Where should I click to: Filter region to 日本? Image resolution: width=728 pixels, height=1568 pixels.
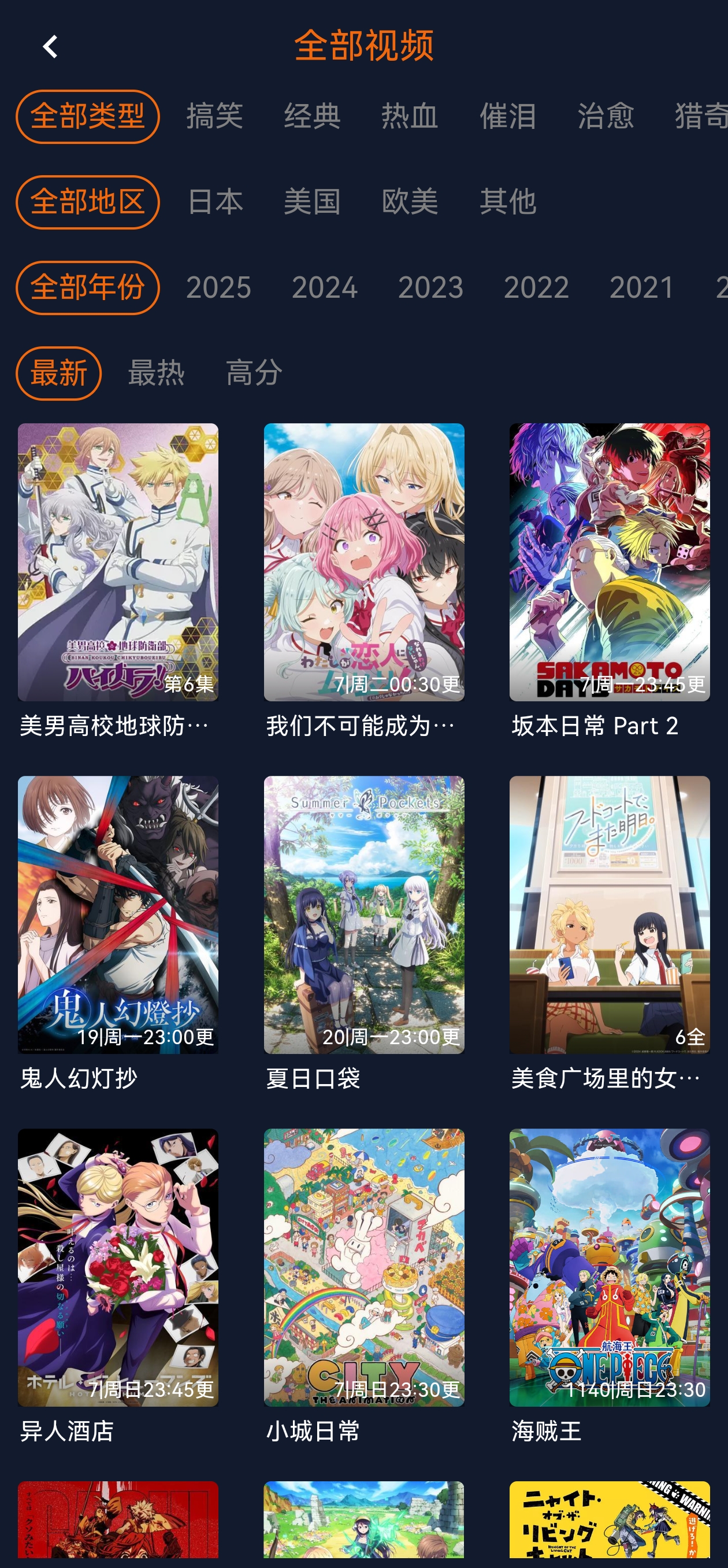(x=215, y=202)
